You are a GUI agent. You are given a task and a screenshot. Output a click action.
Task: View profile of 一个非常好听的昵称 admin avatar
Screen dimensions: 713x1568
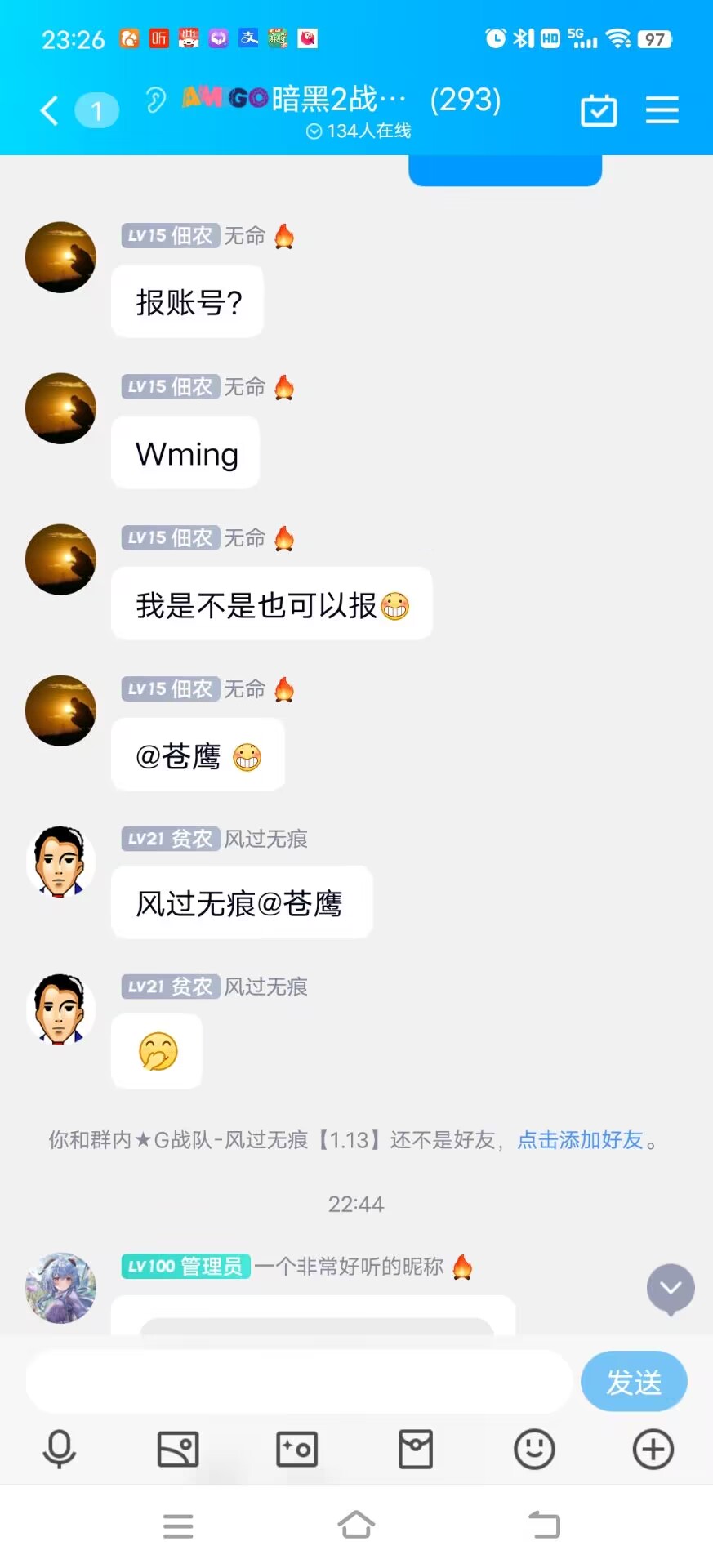61,1288
